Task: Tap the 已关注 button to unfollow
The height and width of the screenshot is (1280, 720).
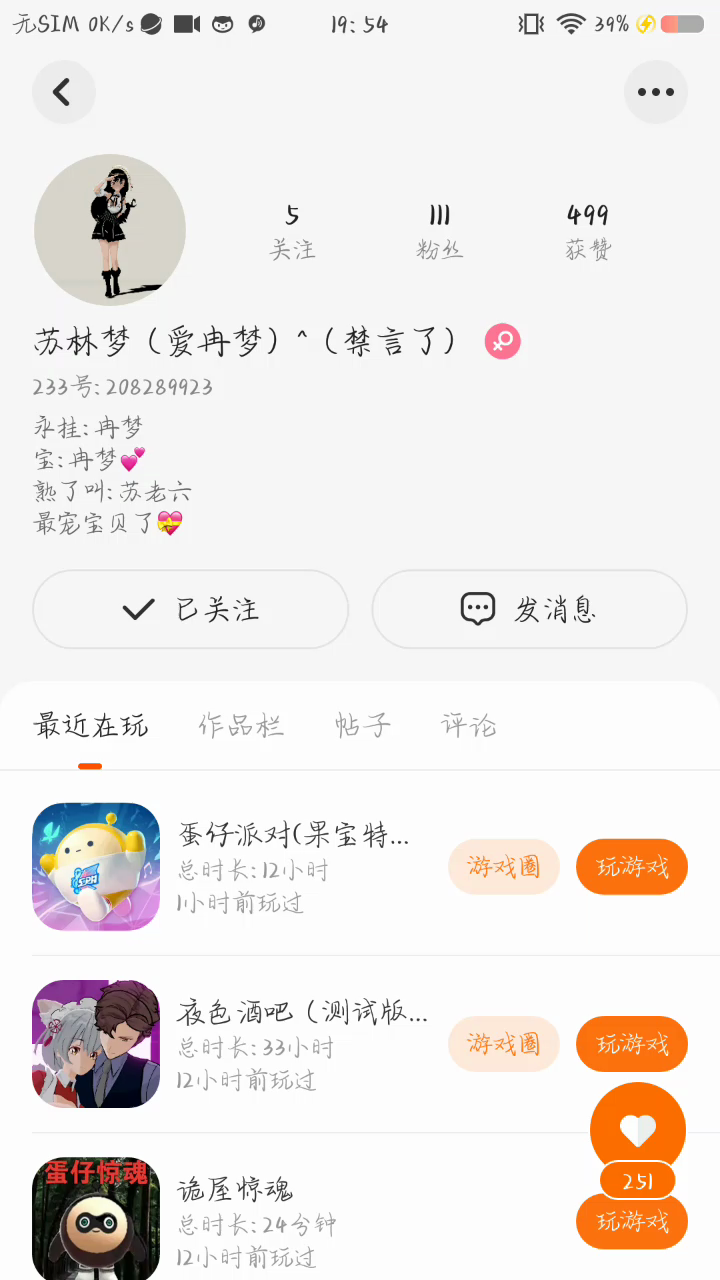Action: point(190,609)
